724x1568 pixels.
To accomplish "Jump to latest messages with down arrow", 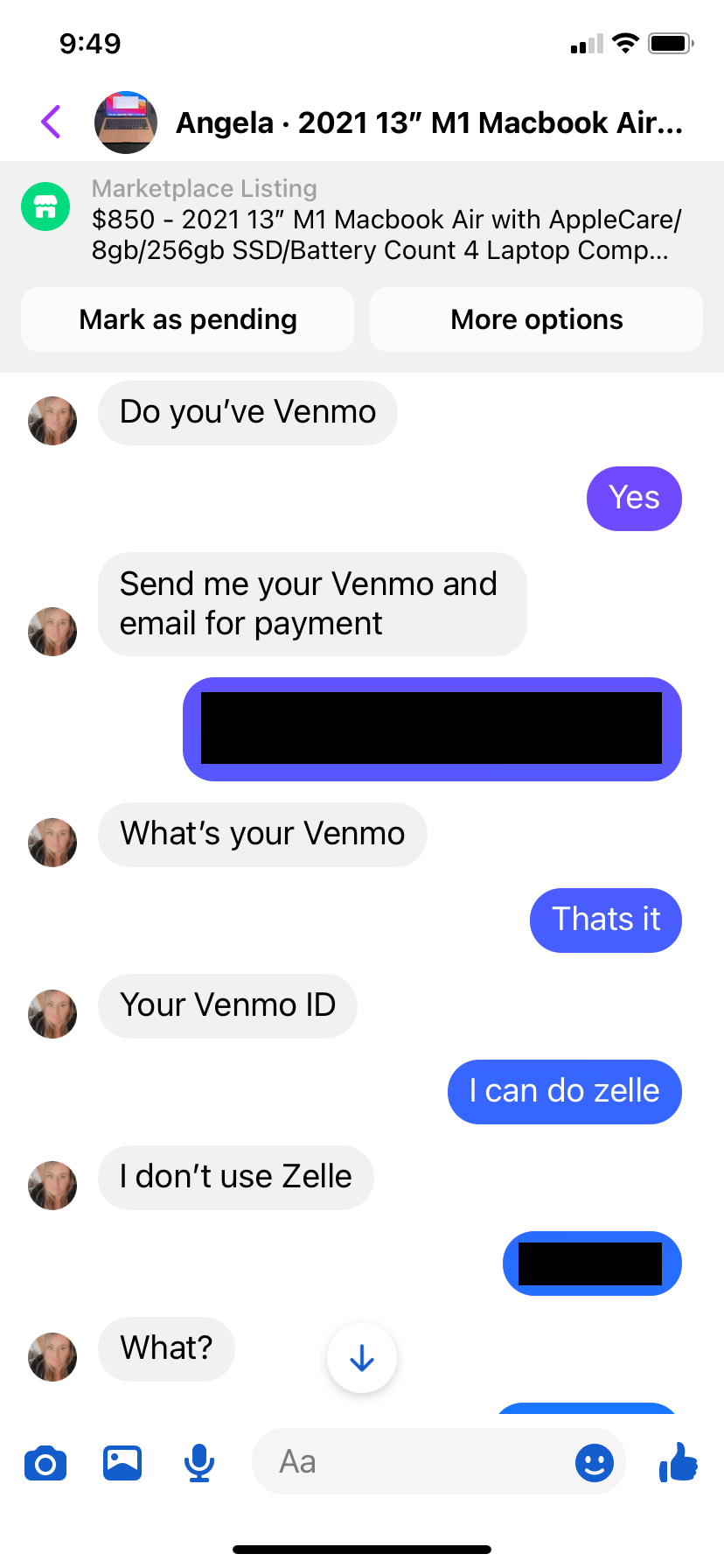I will [362, 1358].
